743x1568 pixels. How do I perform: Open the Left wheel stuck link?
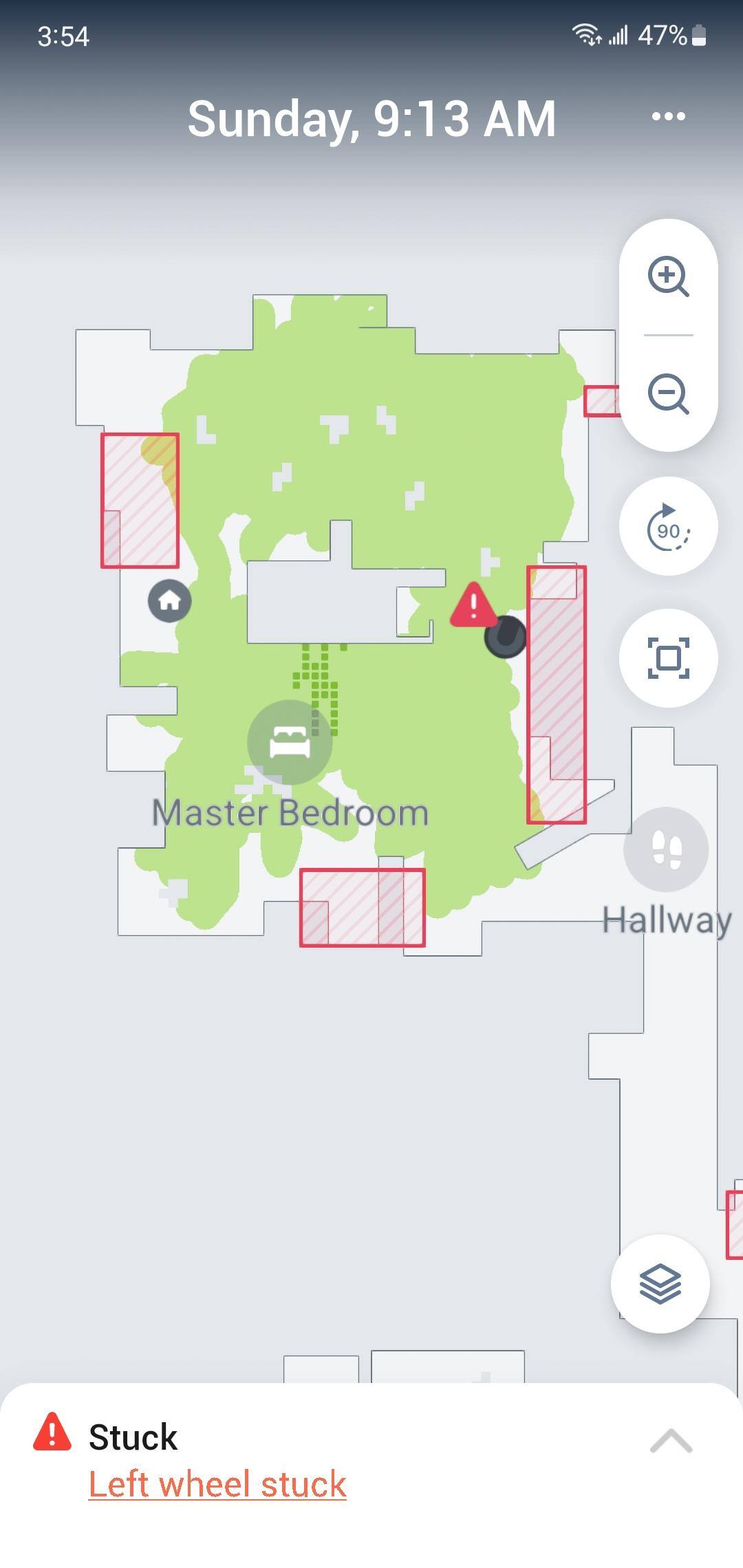click(217, 1484)
